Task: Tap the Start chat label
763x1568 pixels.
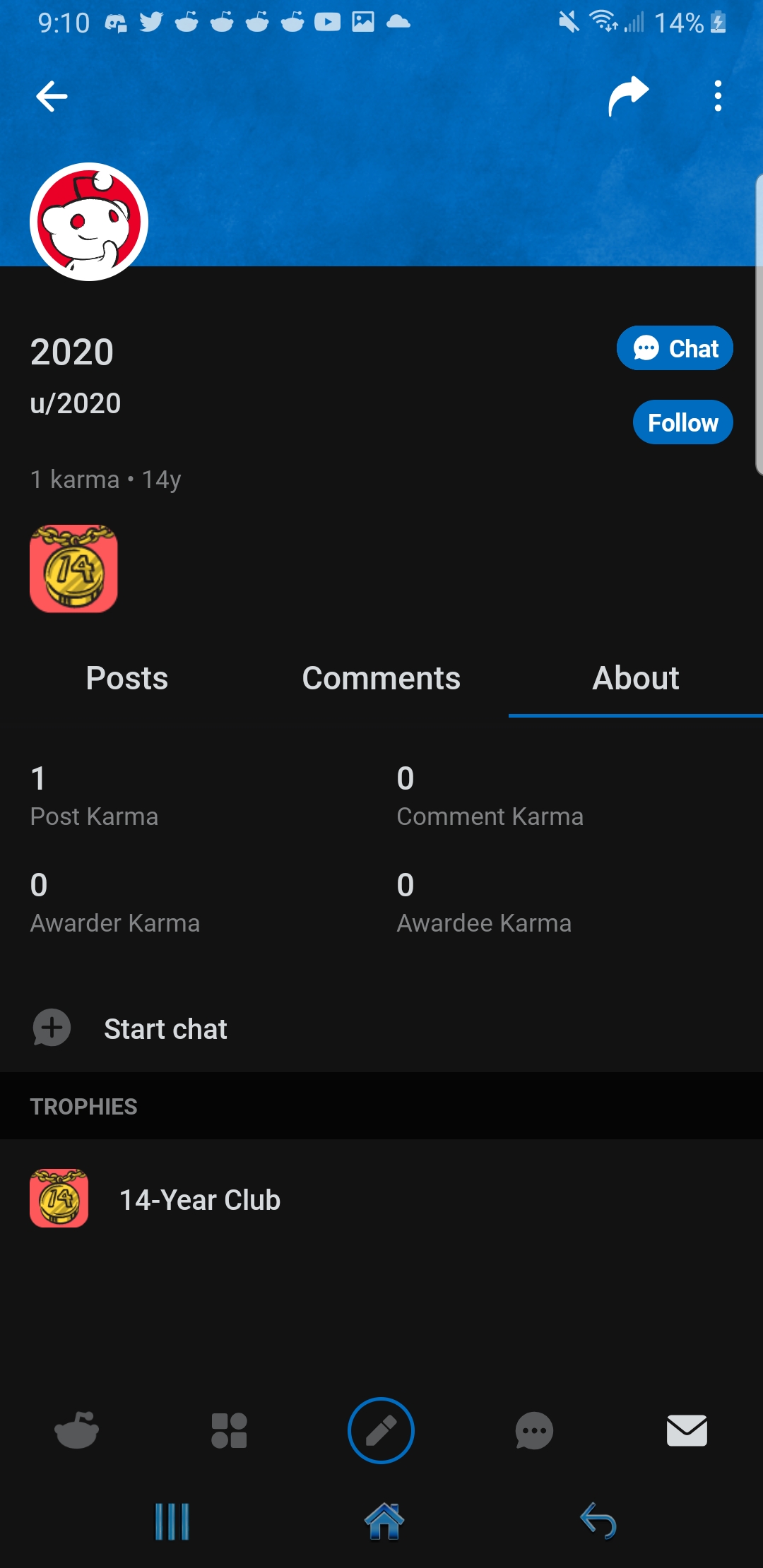Action: (x=165, y=1029)
